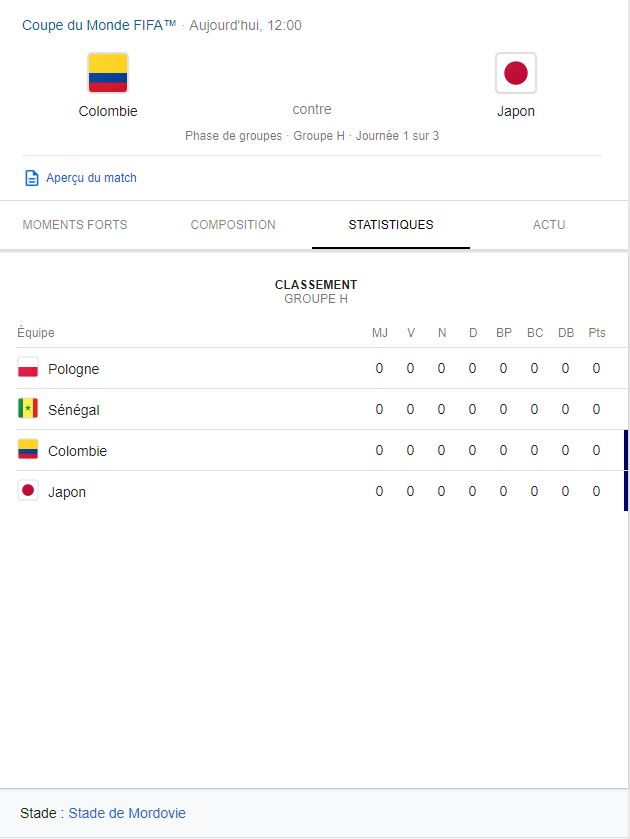The height and width of the screenshot is (839, 630).
Task: Open Colombie row in the standings
Action: coord(77,451)
